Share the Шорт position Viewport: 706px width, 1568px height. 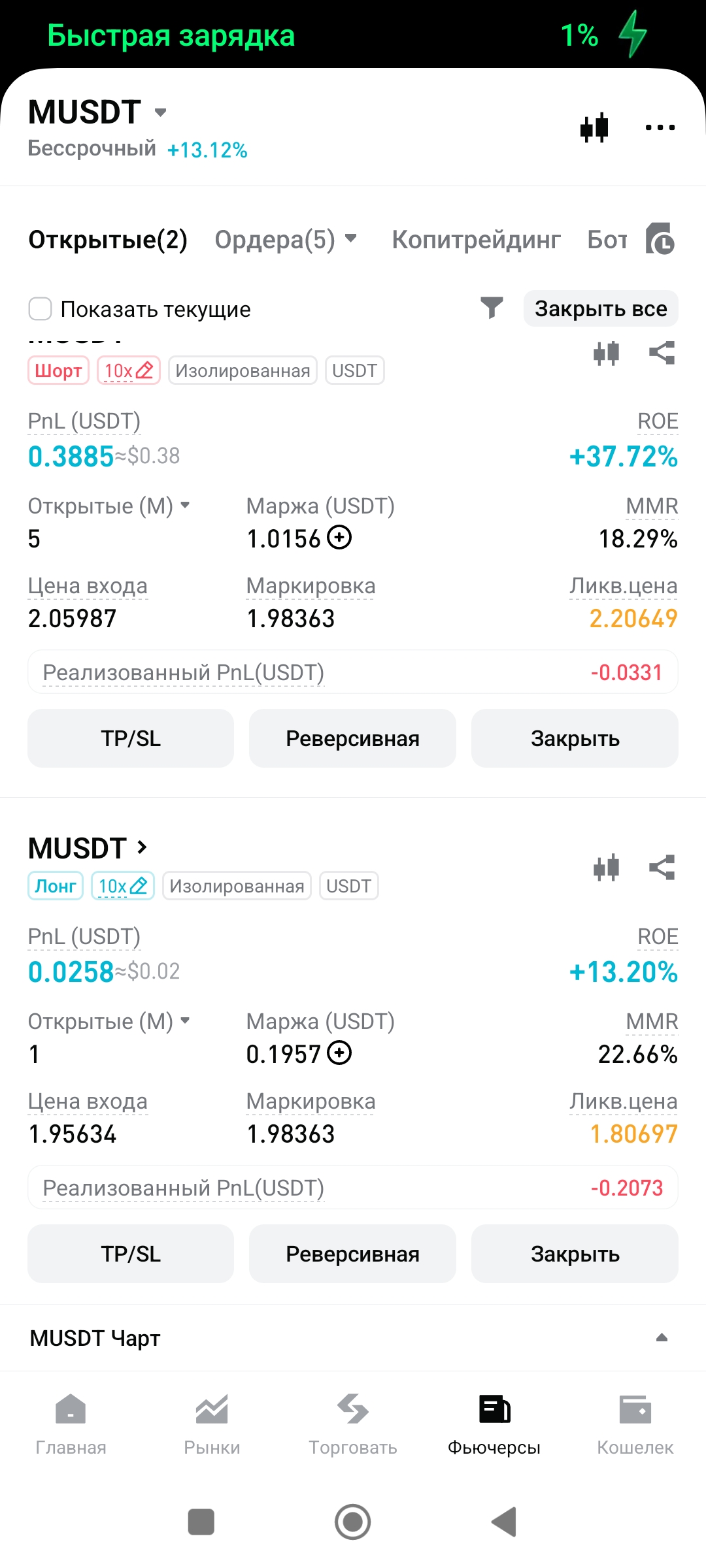tap(662, 353)
